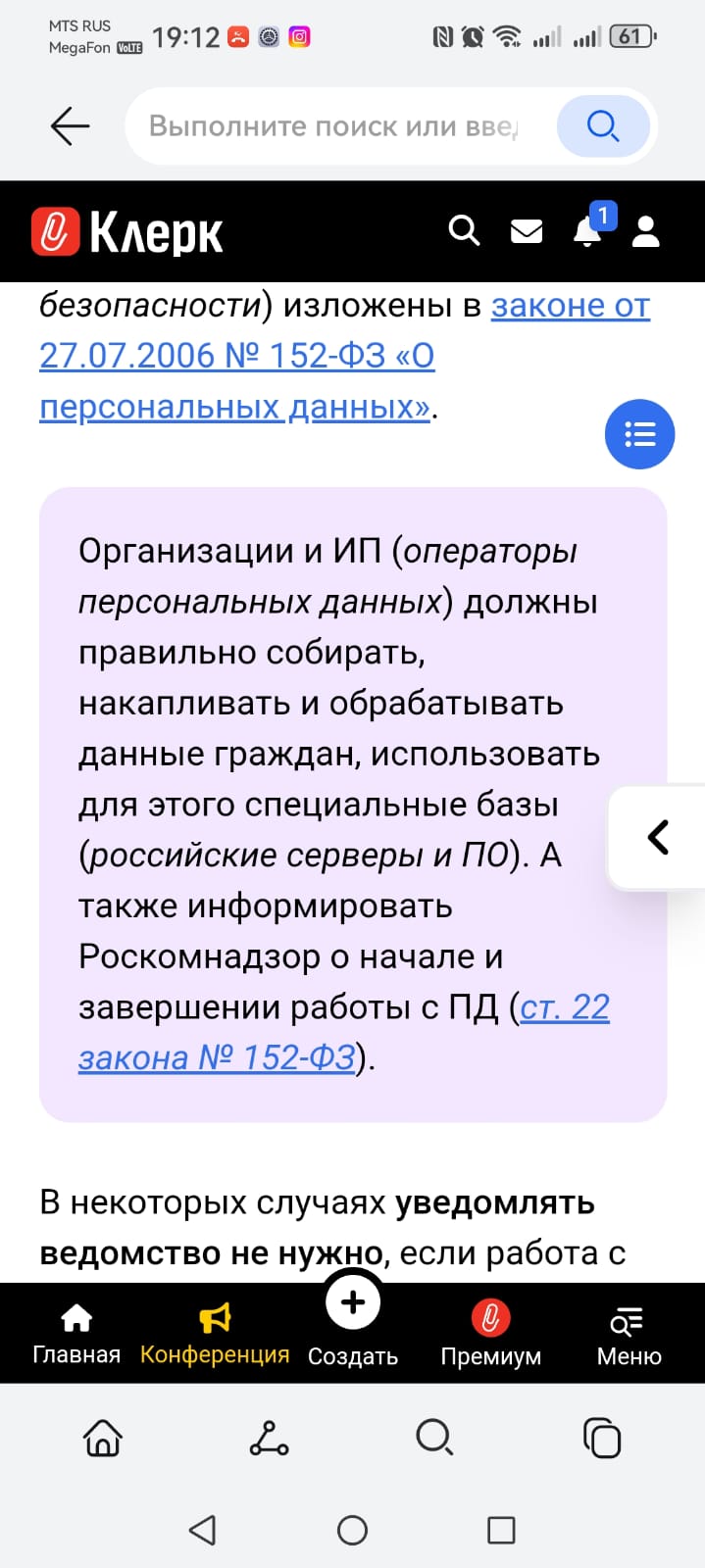Tap the browser address search field
The height and width of the screenshot is (1568, 705).
[x=333, y=126]
